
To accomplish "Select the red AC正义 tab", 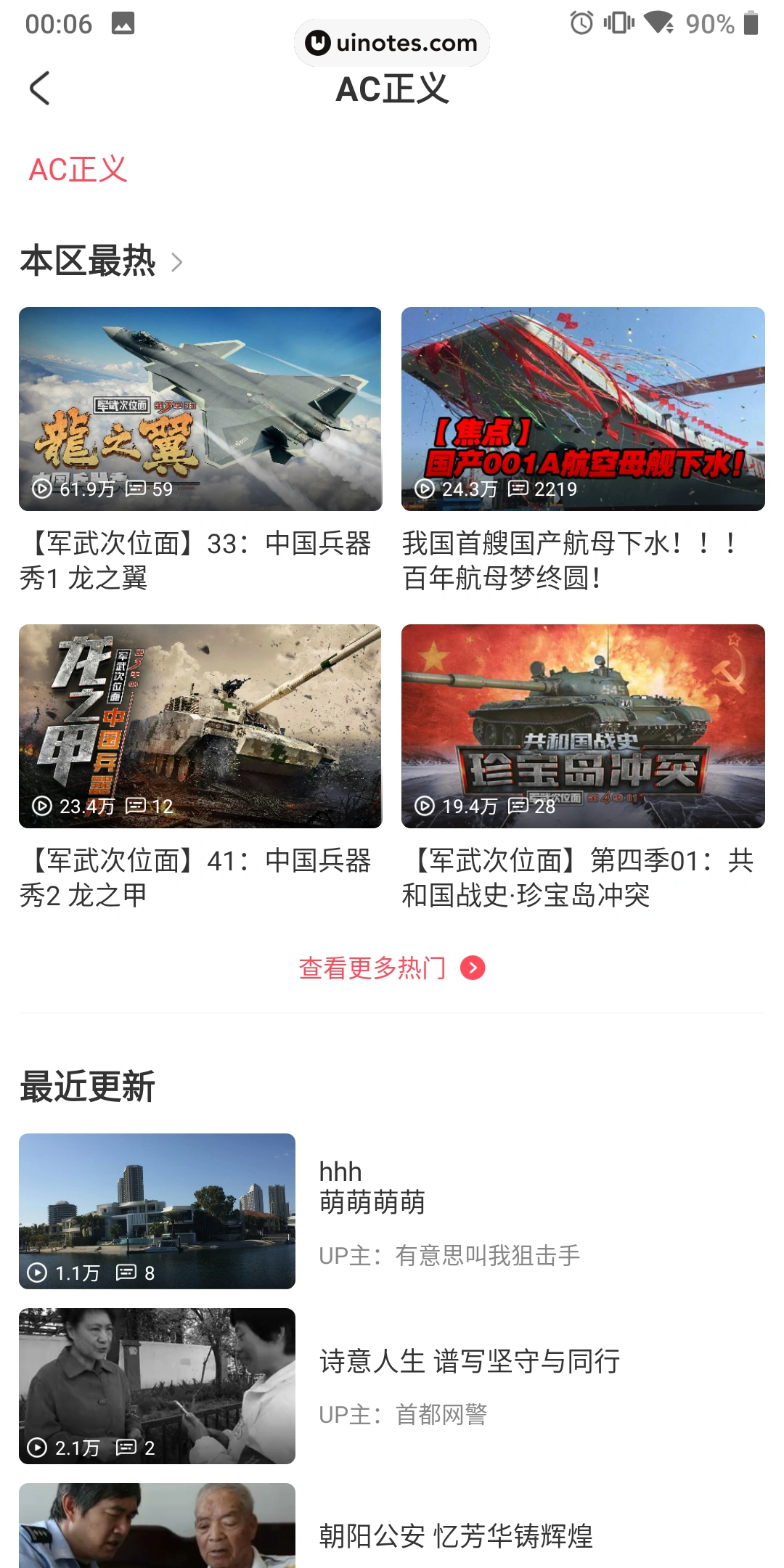I will coord(78,170).
